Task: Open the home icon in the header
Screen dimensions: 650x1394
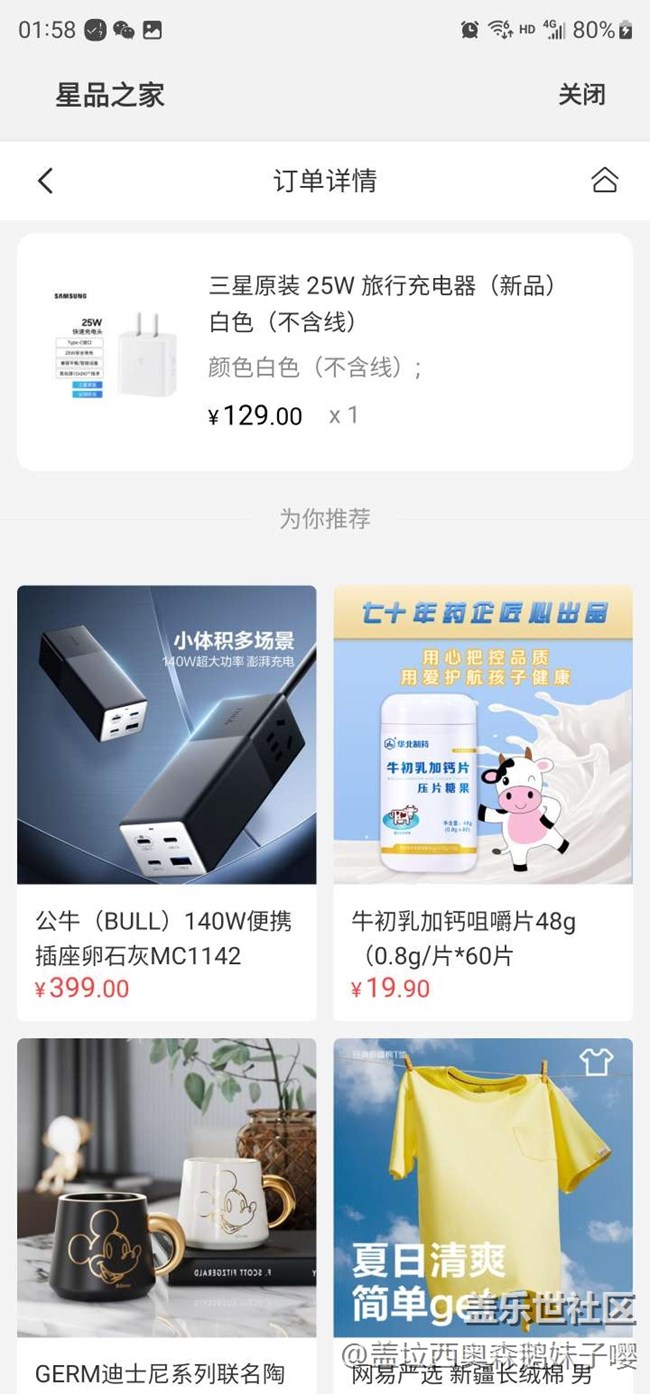Action: tap(604, 181)
